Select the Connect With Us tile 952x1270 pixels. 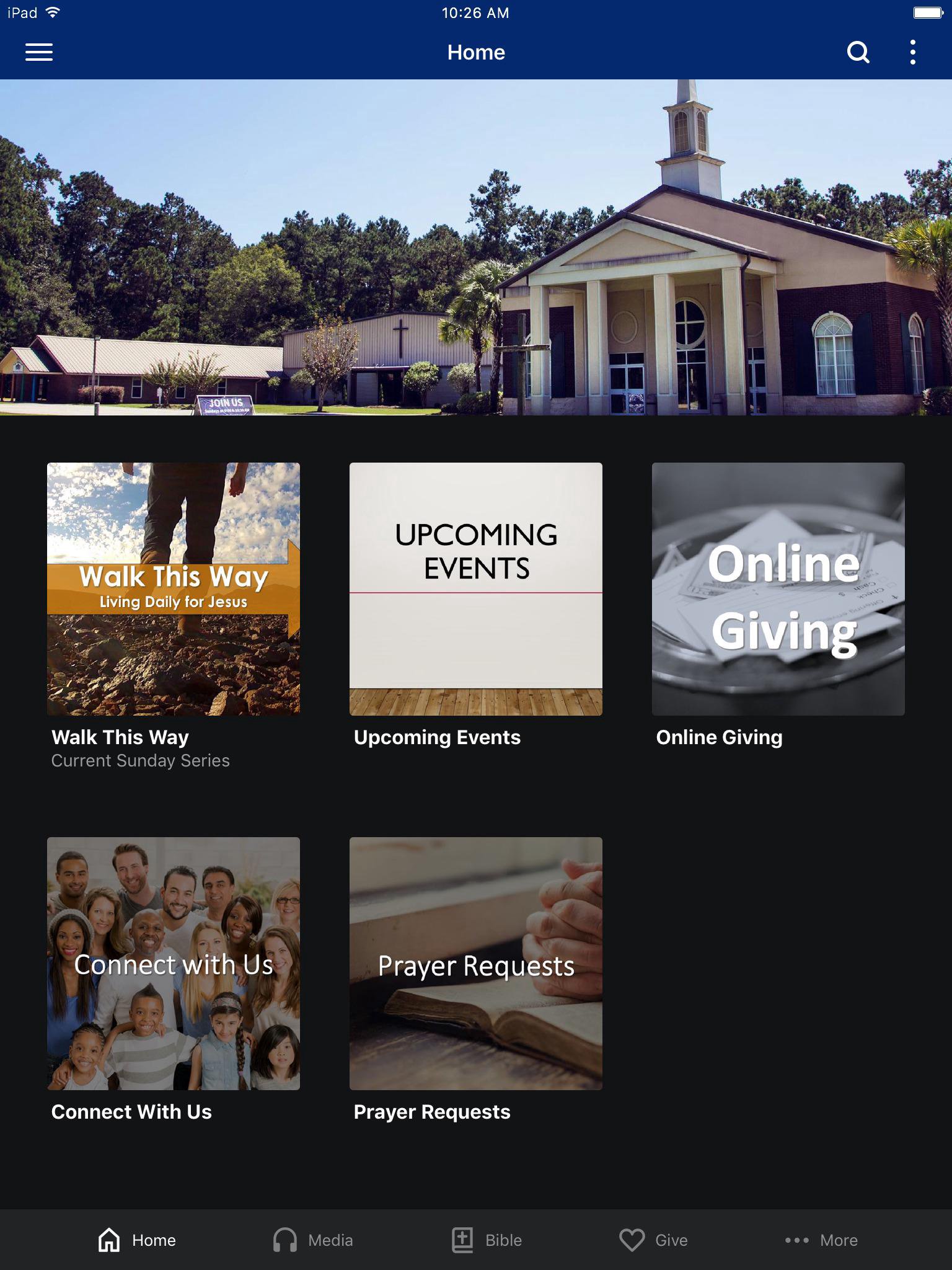(174, 964)
